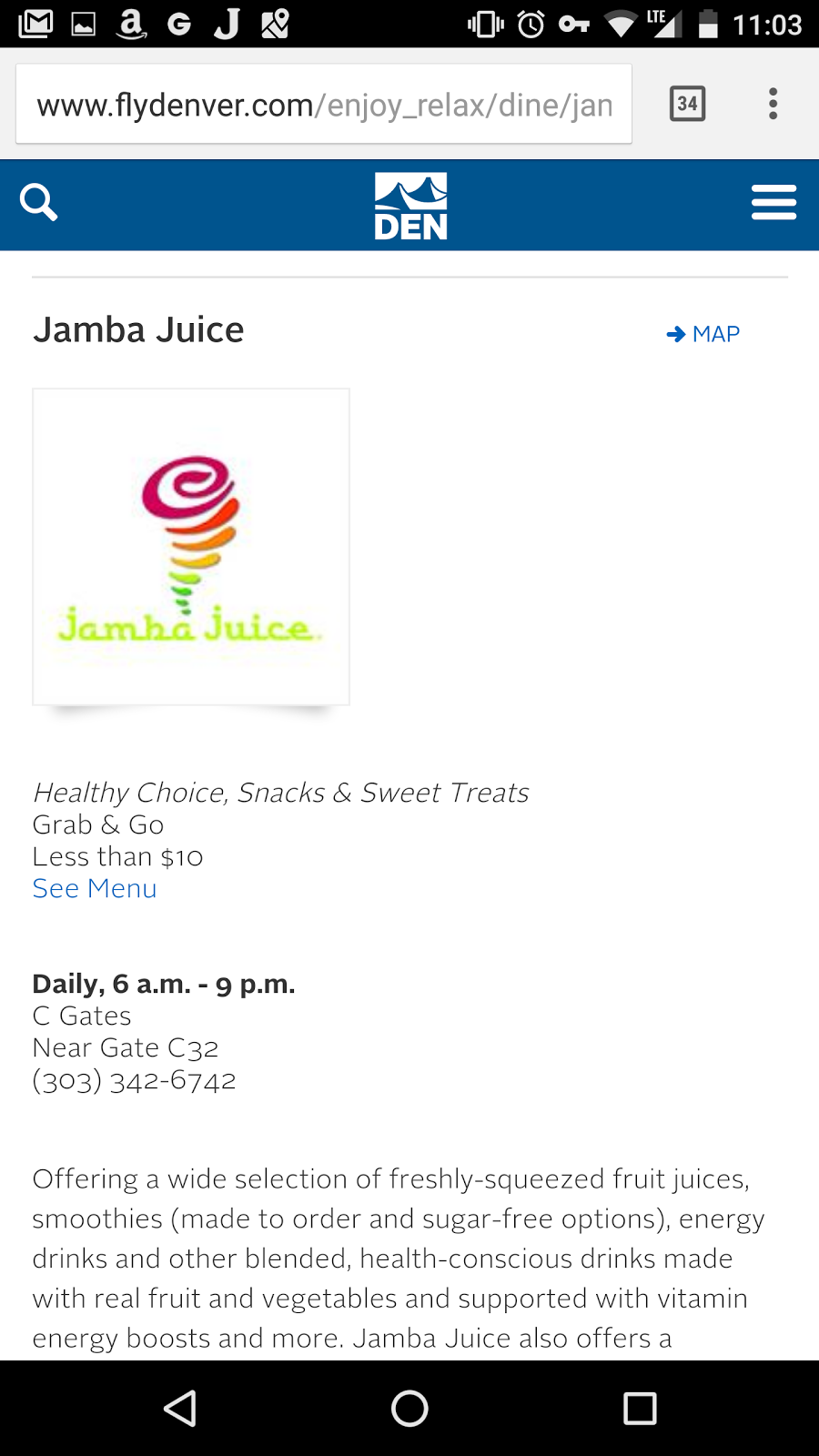
Task: Tap the Wi-Fi status indicator
Action: point(620,23)
